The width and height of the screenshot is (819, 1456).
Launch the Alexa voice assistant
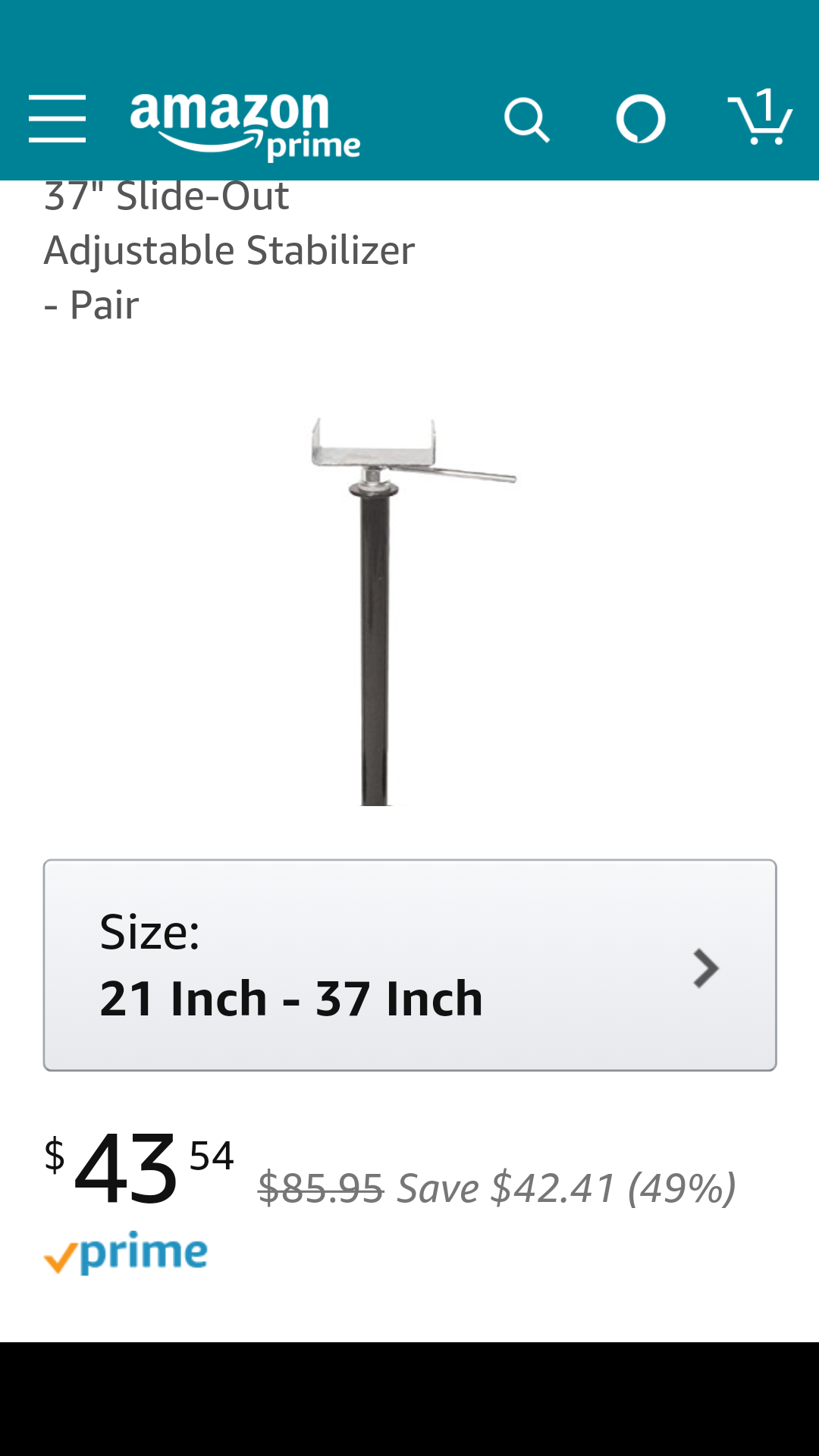[x=641, y=120]
